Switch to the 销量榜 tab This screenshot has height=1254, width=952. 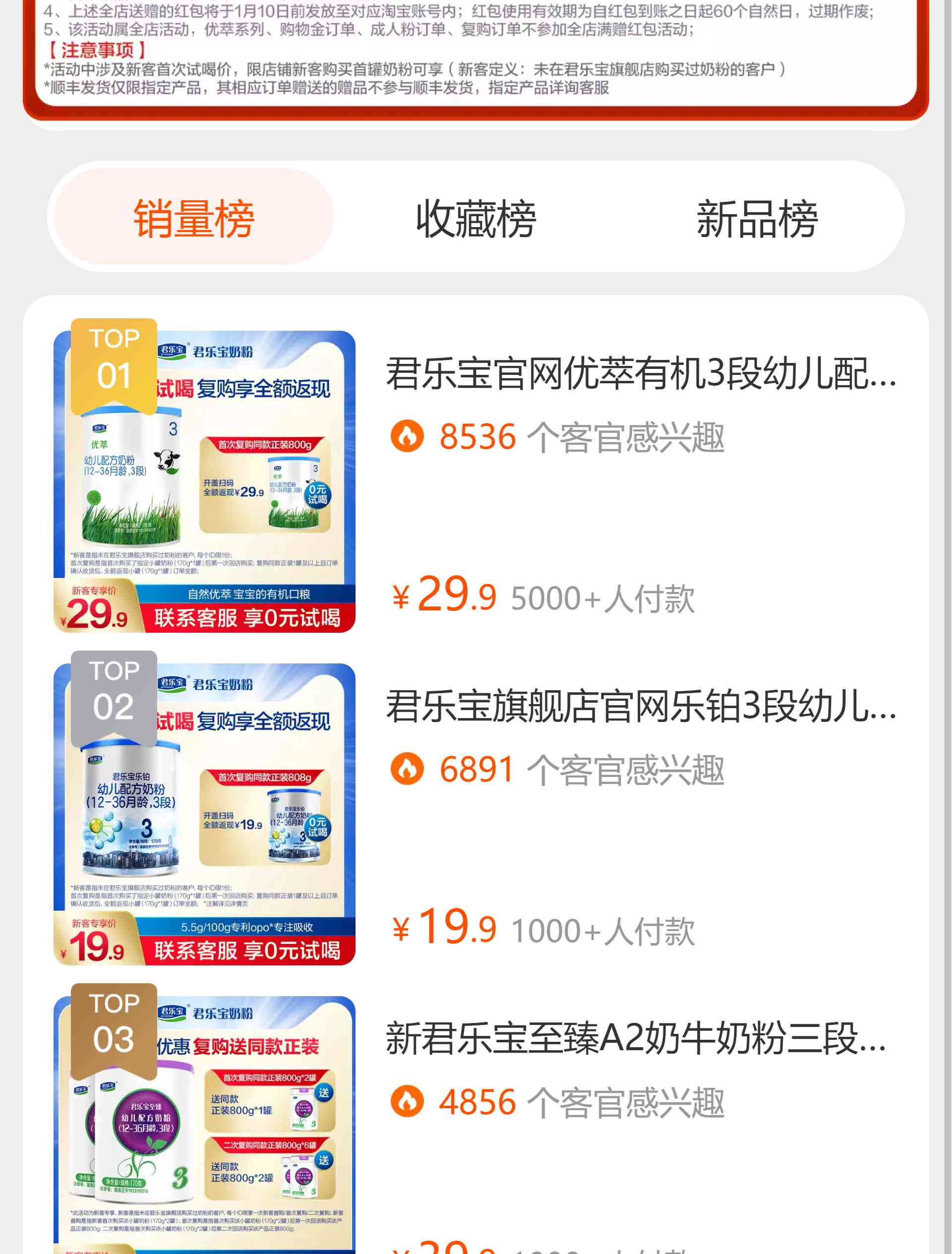(193, 218)
